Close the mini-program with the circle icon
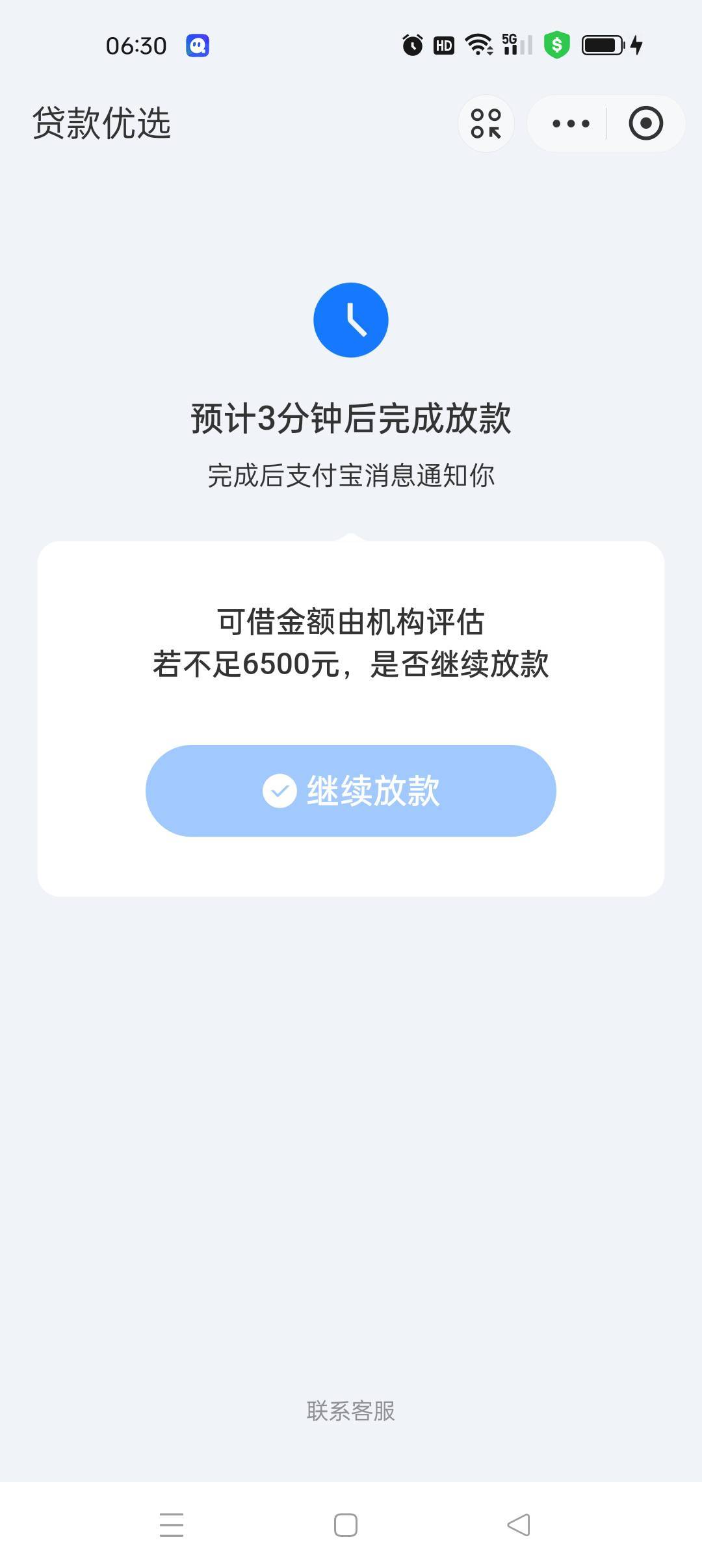702x1568 pixels. (645, 124)
